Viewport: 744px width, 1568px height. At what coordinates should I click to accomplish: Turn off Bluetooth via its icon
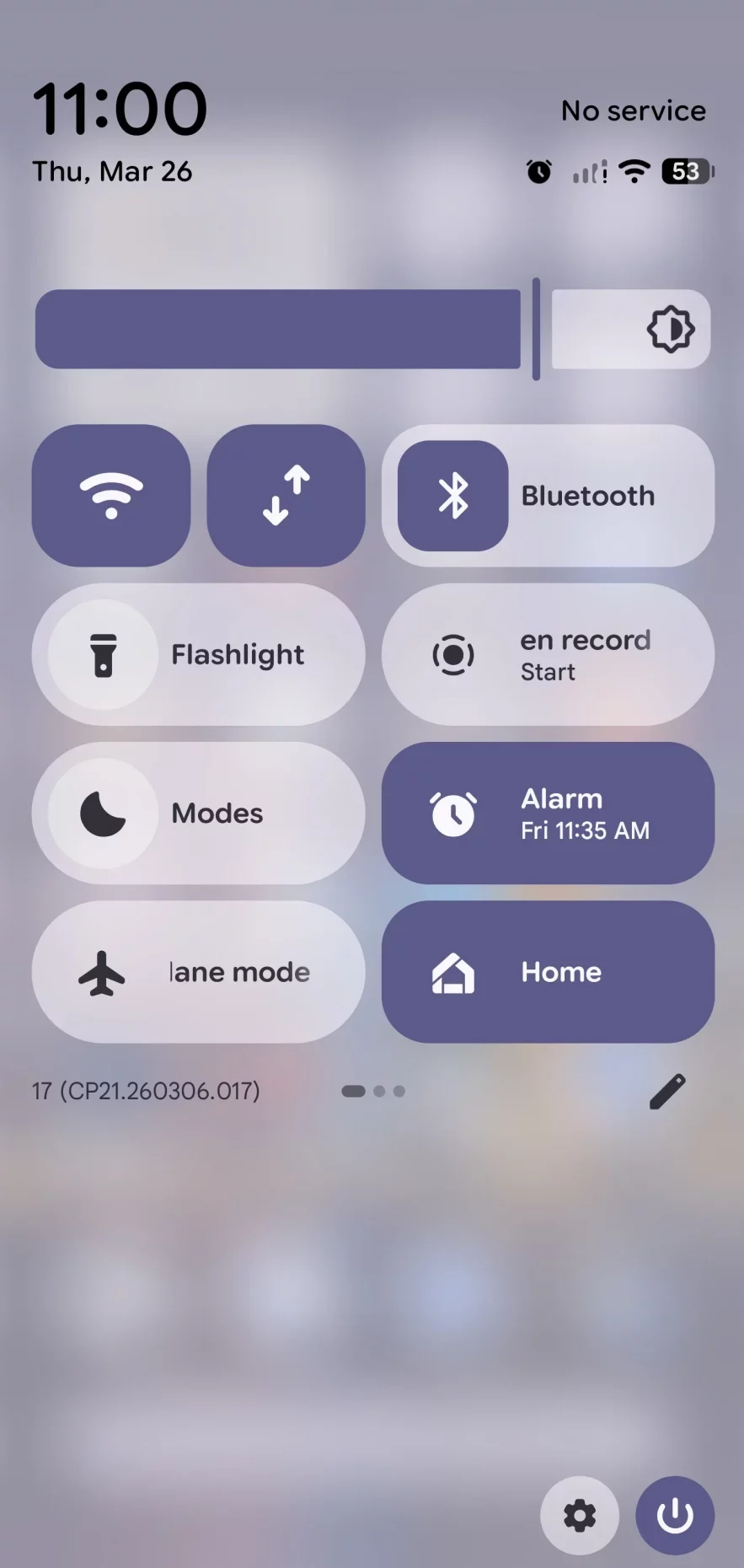click(x=453, y=496)
